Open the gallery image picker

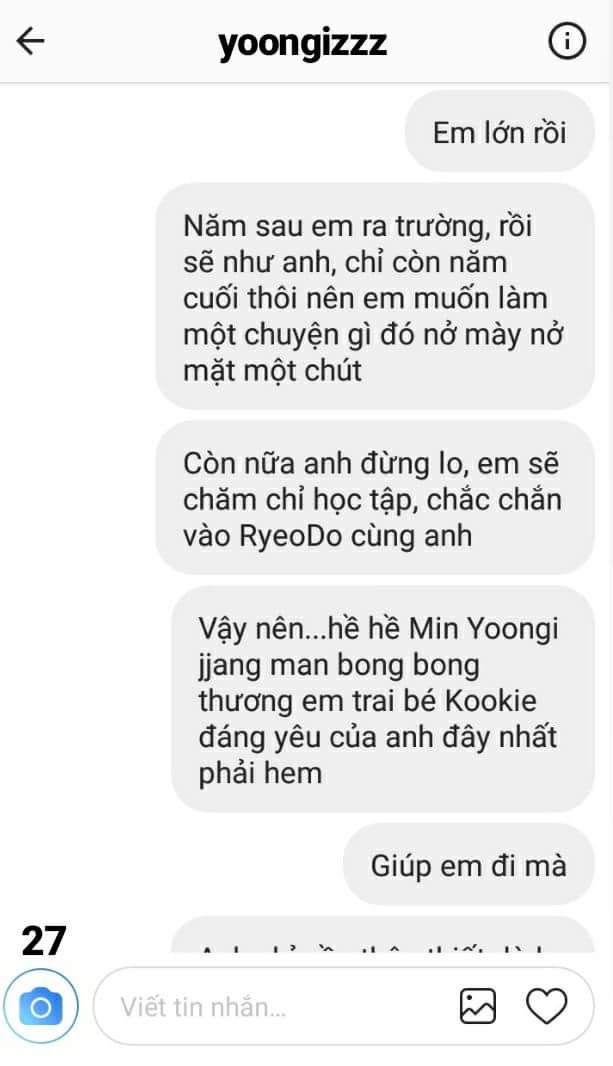[x=478, y=1006]
